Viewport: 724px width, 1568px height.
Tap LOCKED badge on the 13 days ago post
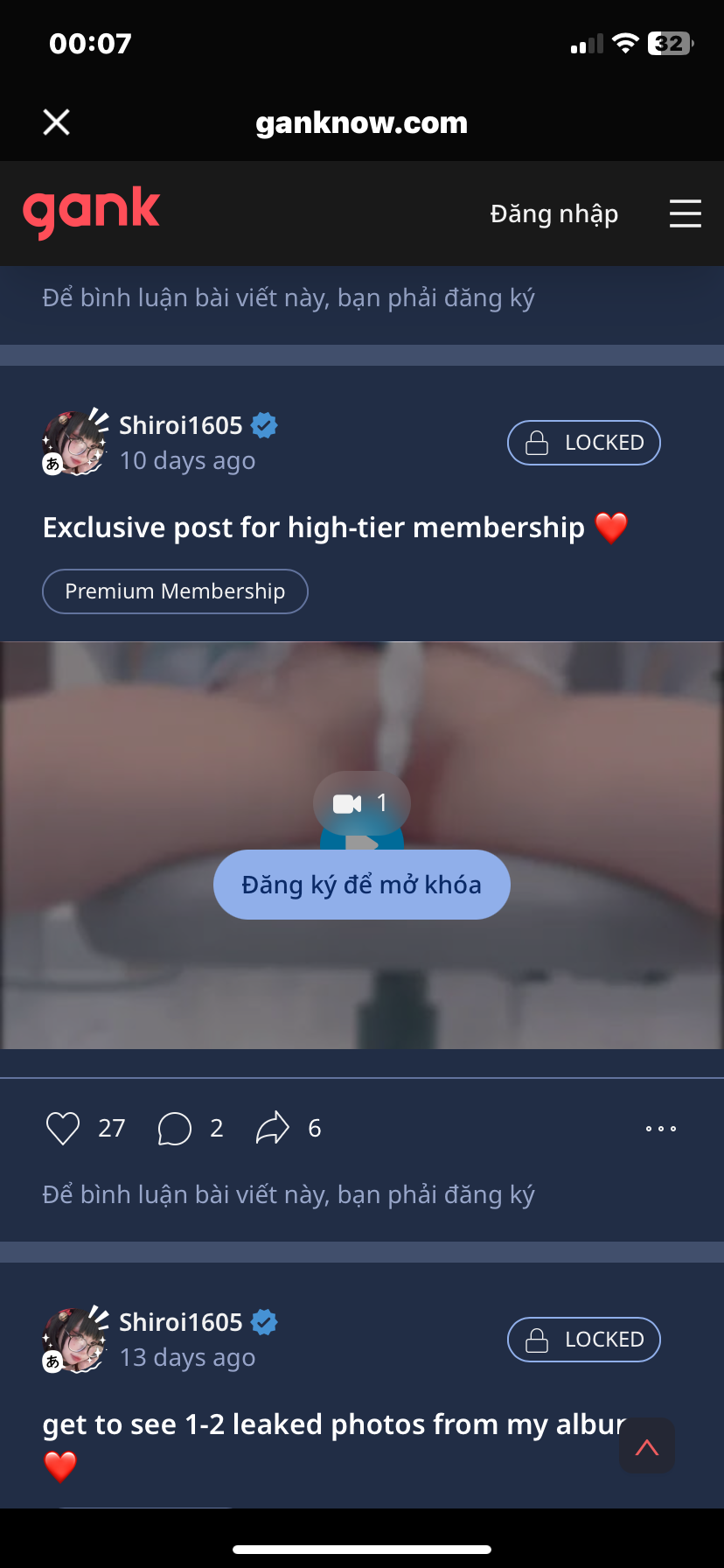point(583,1340)
